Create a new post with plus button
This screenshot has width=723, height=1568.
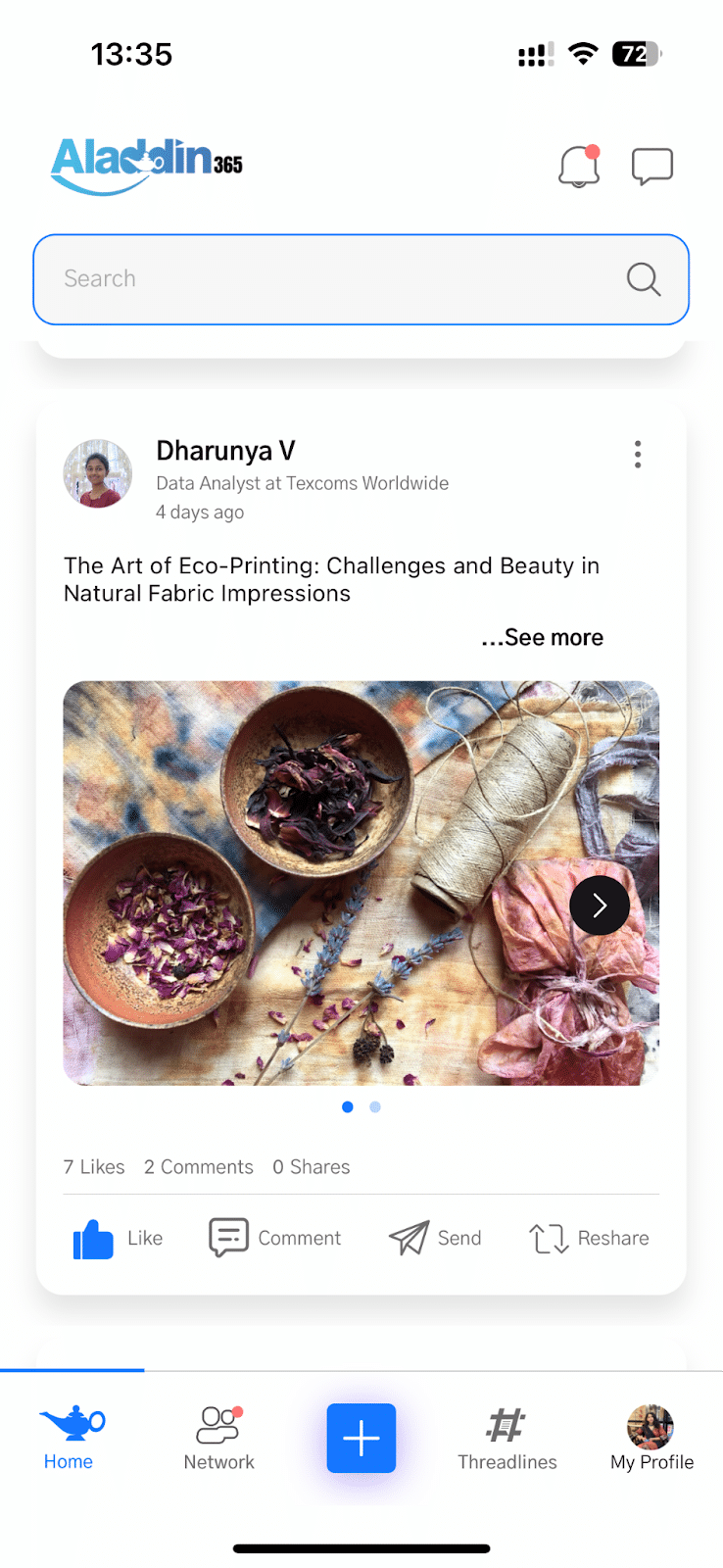tap(361, 1438)
